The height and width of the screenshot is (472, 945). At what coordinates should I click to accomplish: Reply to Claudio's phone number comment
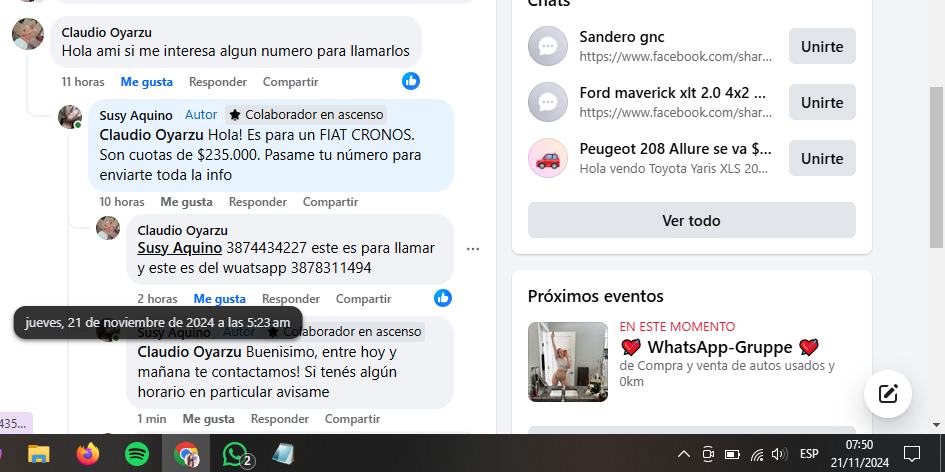pyautogui.click(x=291, y=298)
